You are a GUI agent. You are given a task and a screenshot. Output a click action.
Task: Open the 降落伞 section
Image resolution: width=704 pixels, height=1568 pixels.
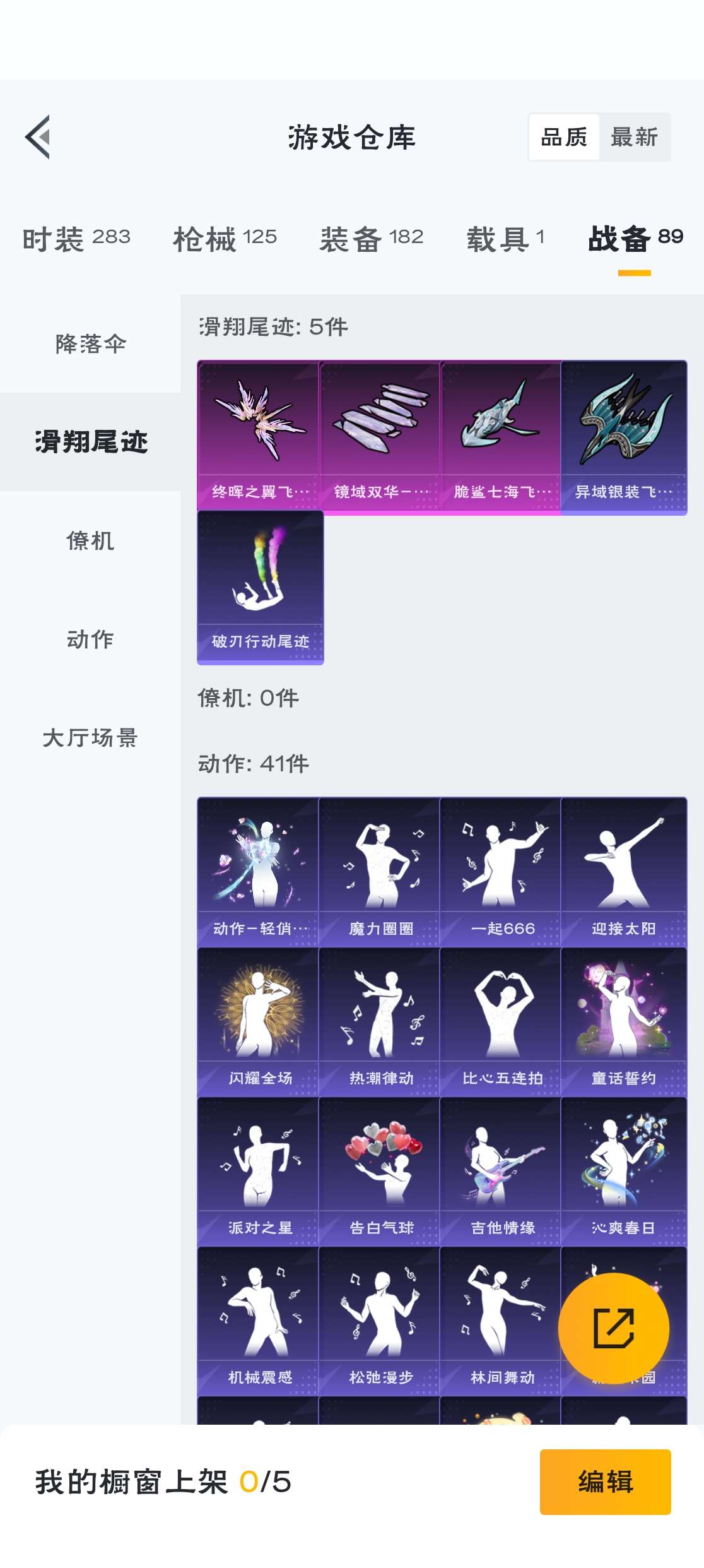coord(91,345)
